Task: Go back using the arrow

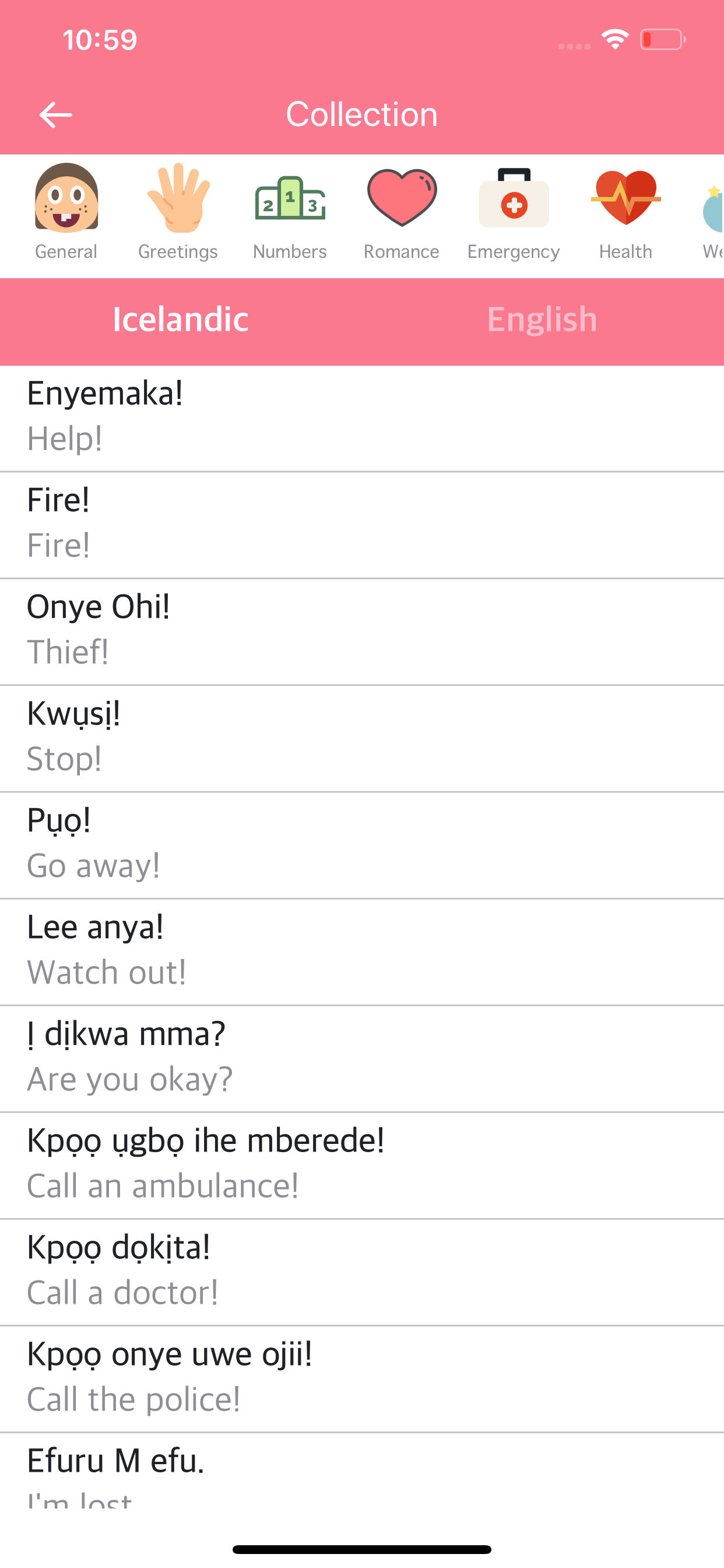Action: [x=55, y=115]
